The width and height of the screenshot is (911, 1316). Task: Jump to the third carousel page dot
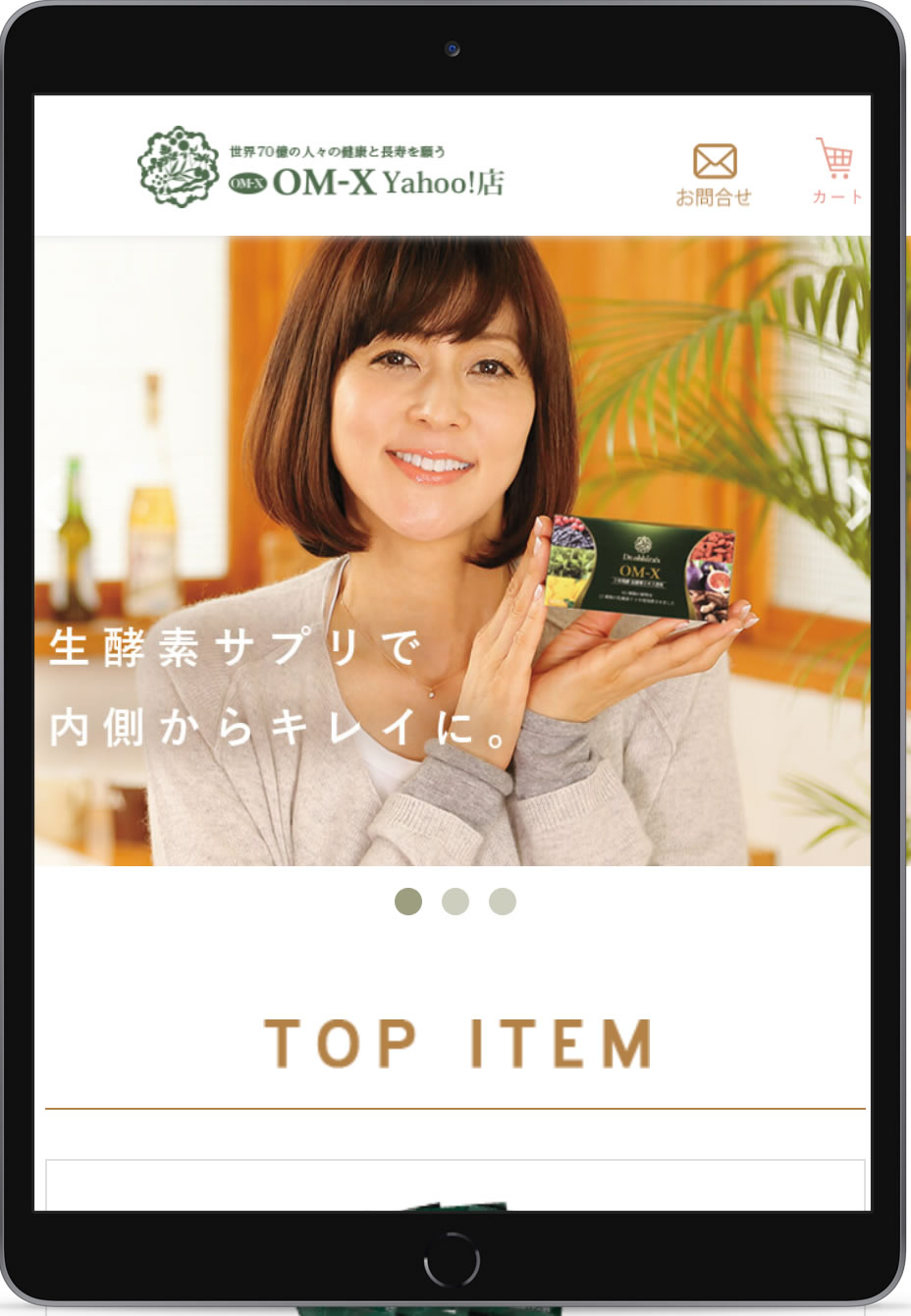pos(503,902)
